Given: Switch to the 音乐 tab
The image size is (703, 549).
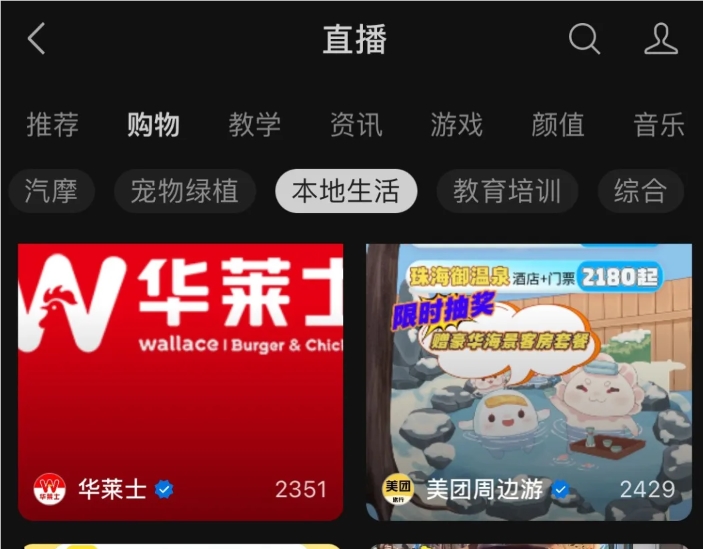Looking at the screenshot, I should tap(659, 125).
